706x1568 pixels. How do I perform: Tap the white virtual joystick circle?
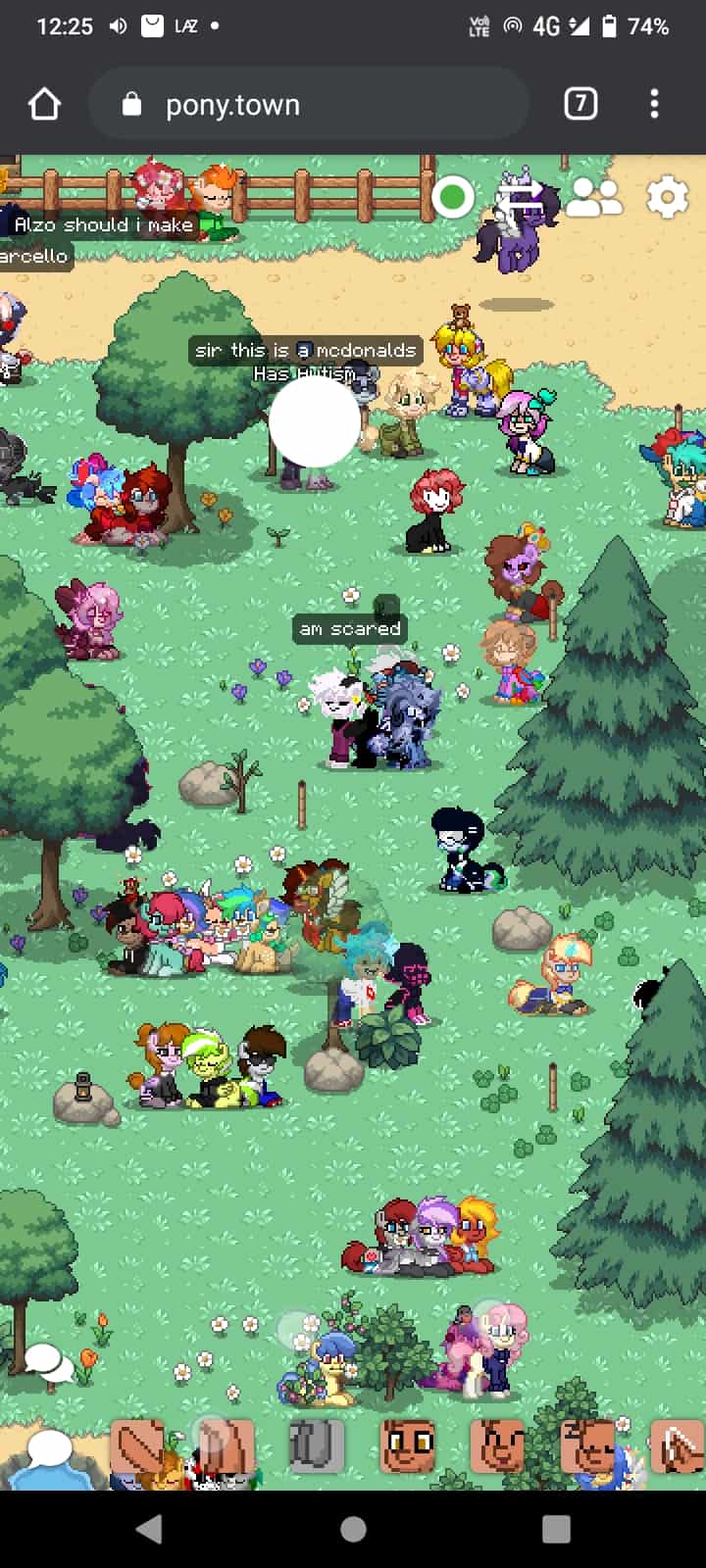point(315,421)
